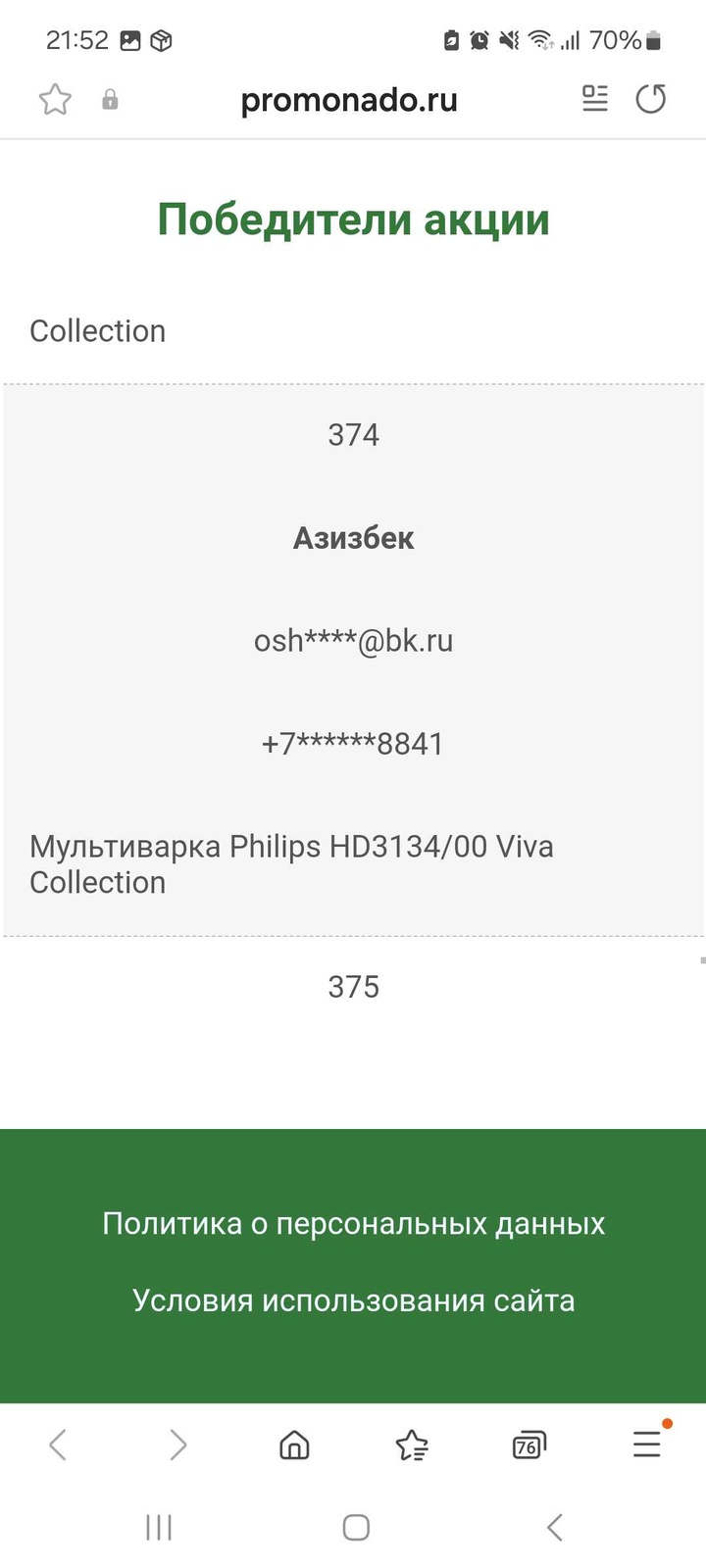This screenshot has height=1568, width=706.
Task: Tap the system recent apps button
Action: pyautogui.click(x=159, y=1527)
